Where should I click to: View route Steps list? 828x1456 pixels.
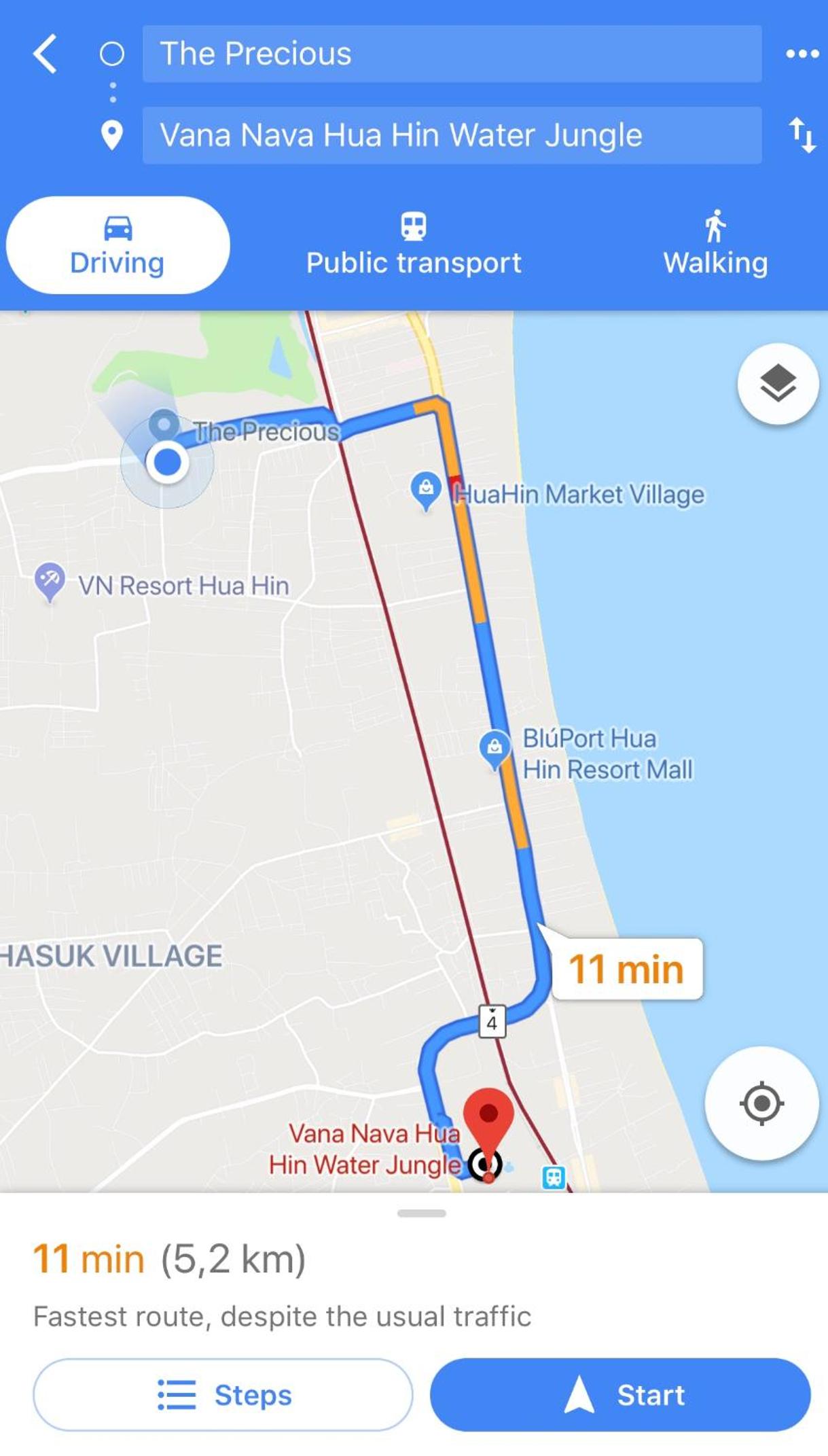223,1394
